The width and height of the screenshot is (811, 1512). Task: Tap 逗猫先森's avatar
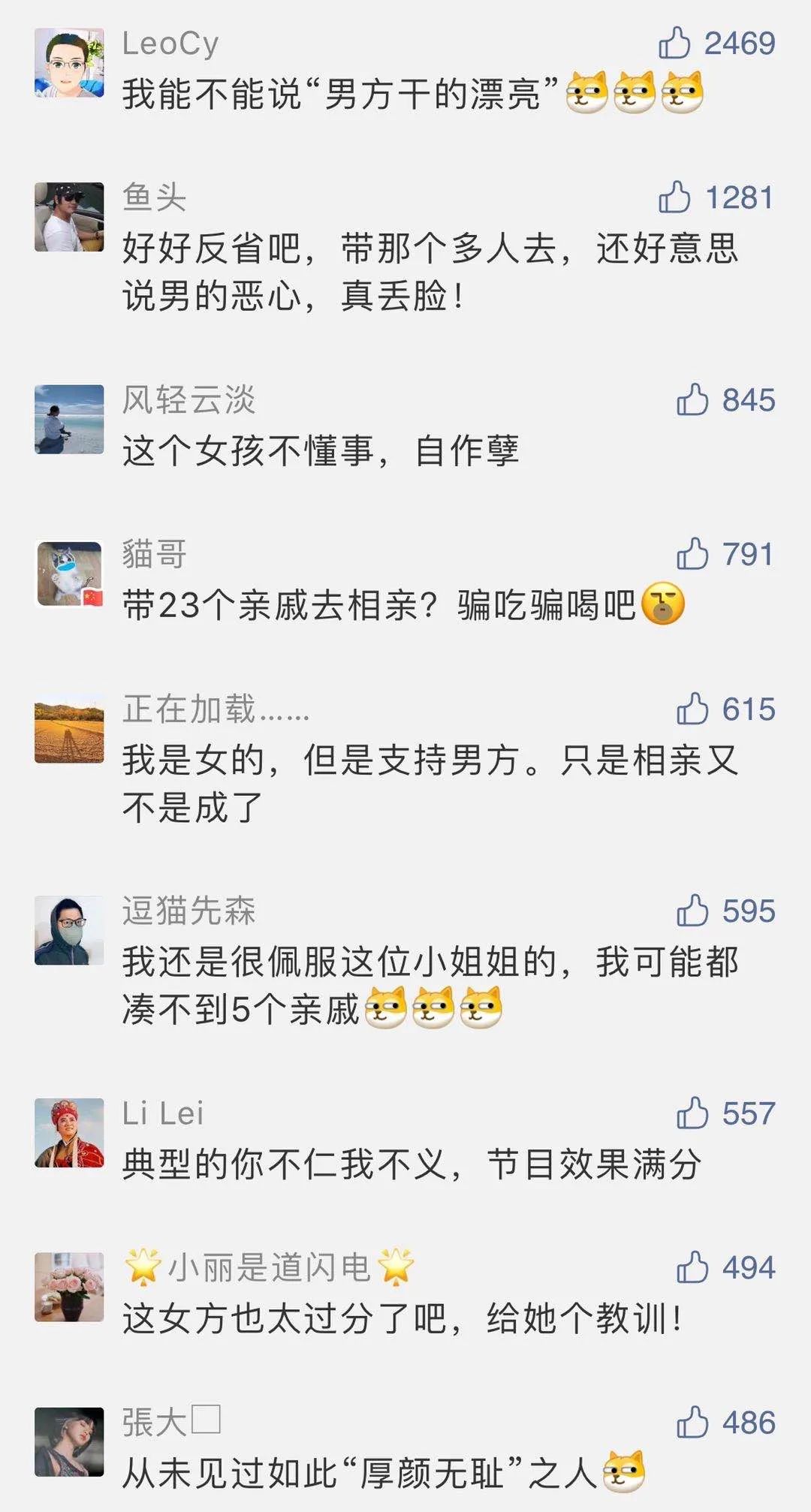[x=69, y=930]
